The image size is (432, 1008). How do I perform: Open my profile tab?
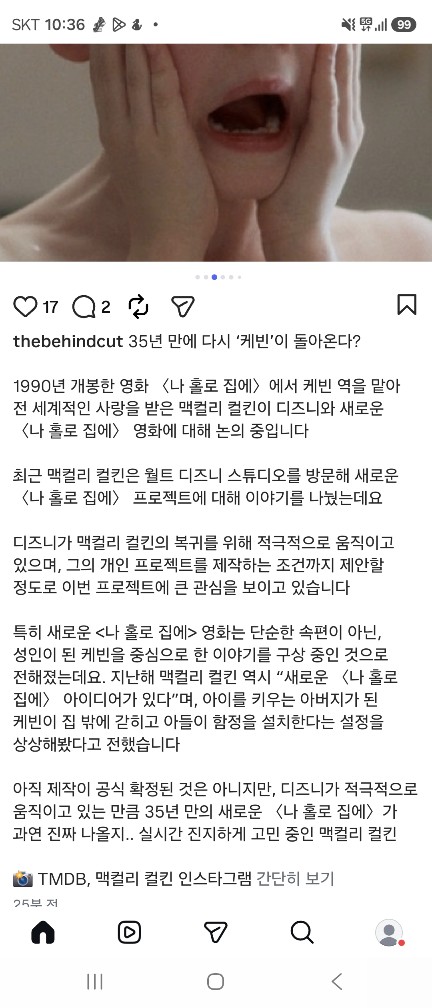(389, 933)
